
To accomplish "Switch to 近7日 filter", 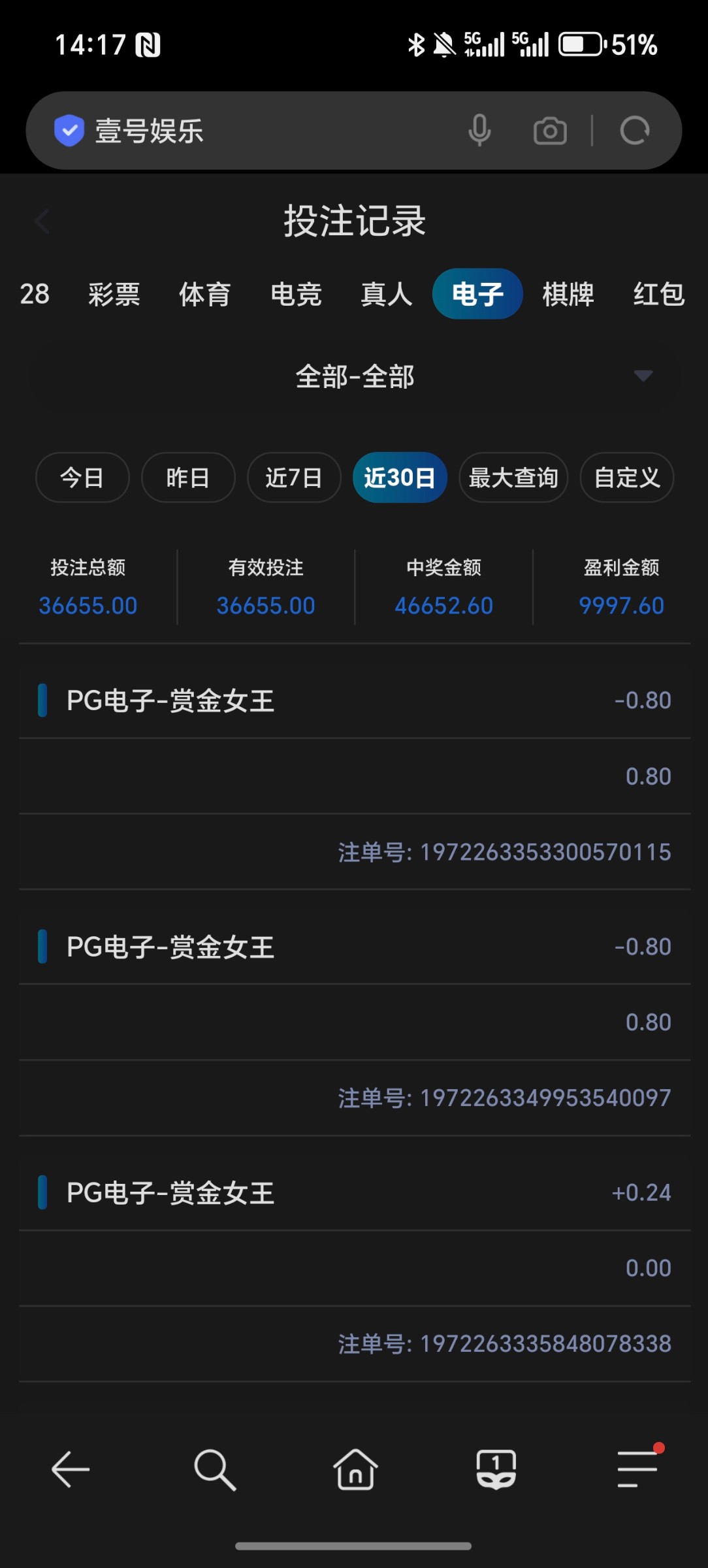I will (293, 478).
